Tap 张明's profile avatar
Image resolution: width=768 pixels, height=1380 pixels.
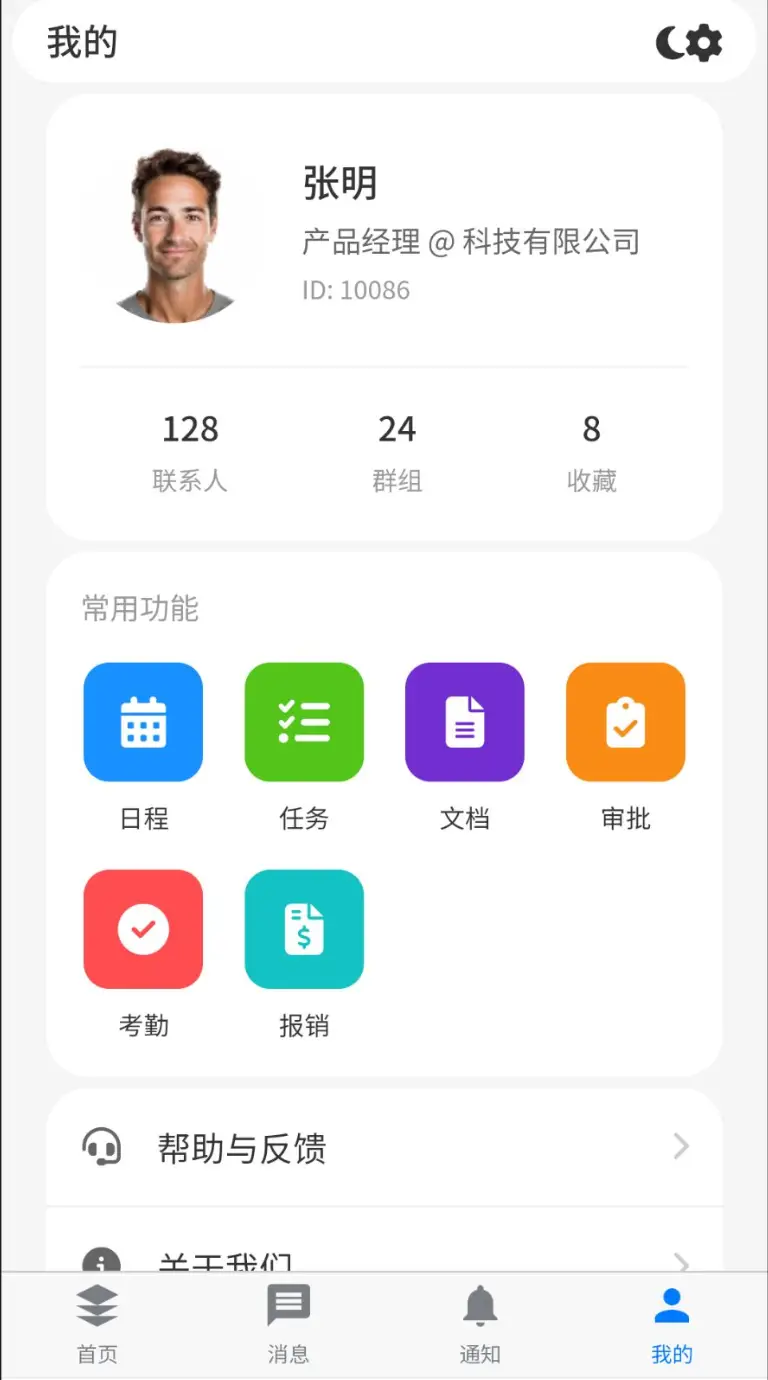click(175, 236)
